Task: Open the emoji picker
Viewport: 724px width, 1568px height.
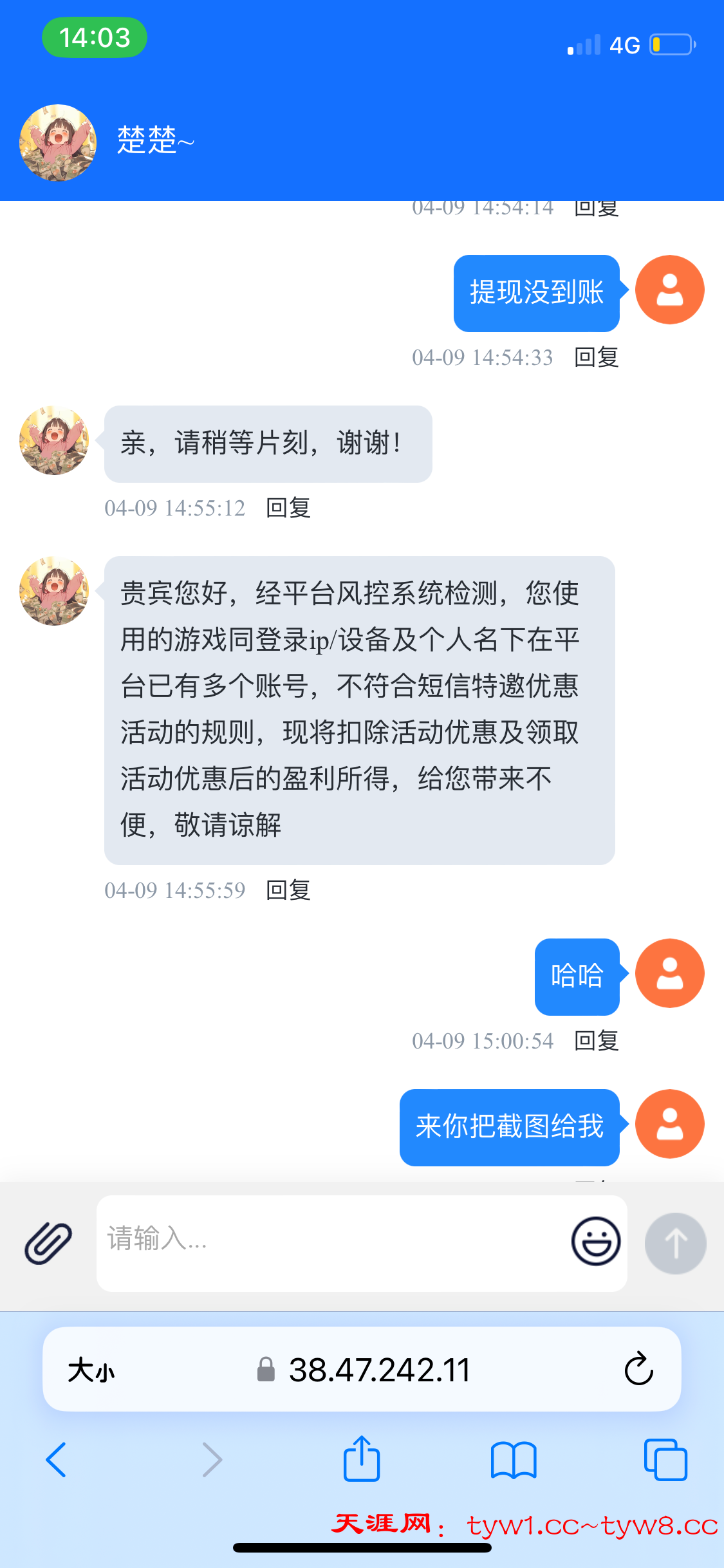Action: (x=596, y=1241)
